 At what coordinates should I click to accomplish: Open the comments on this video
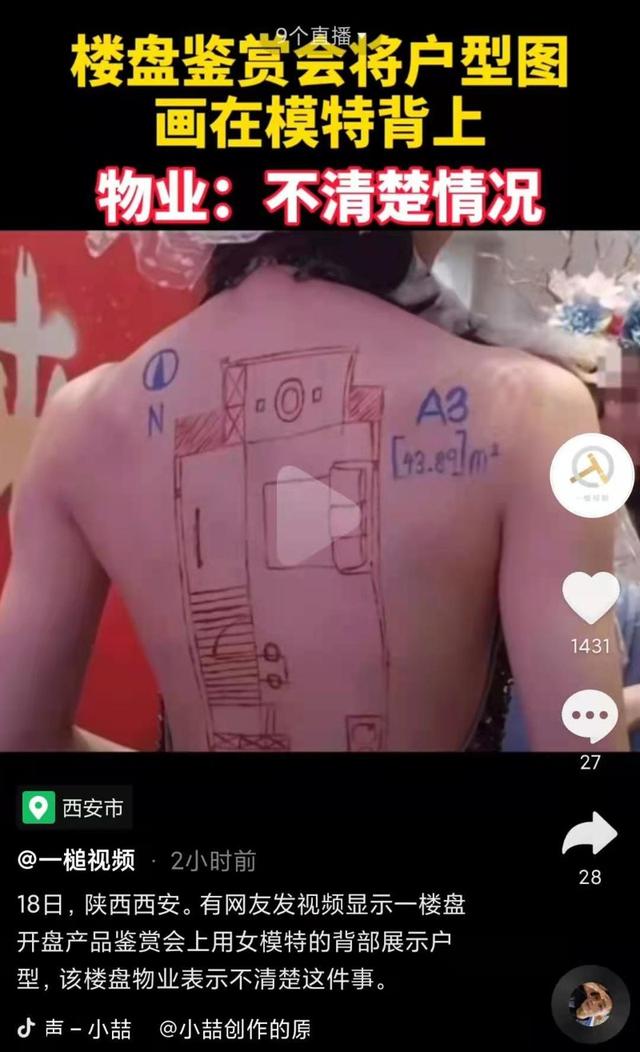[x=590, y=717]
